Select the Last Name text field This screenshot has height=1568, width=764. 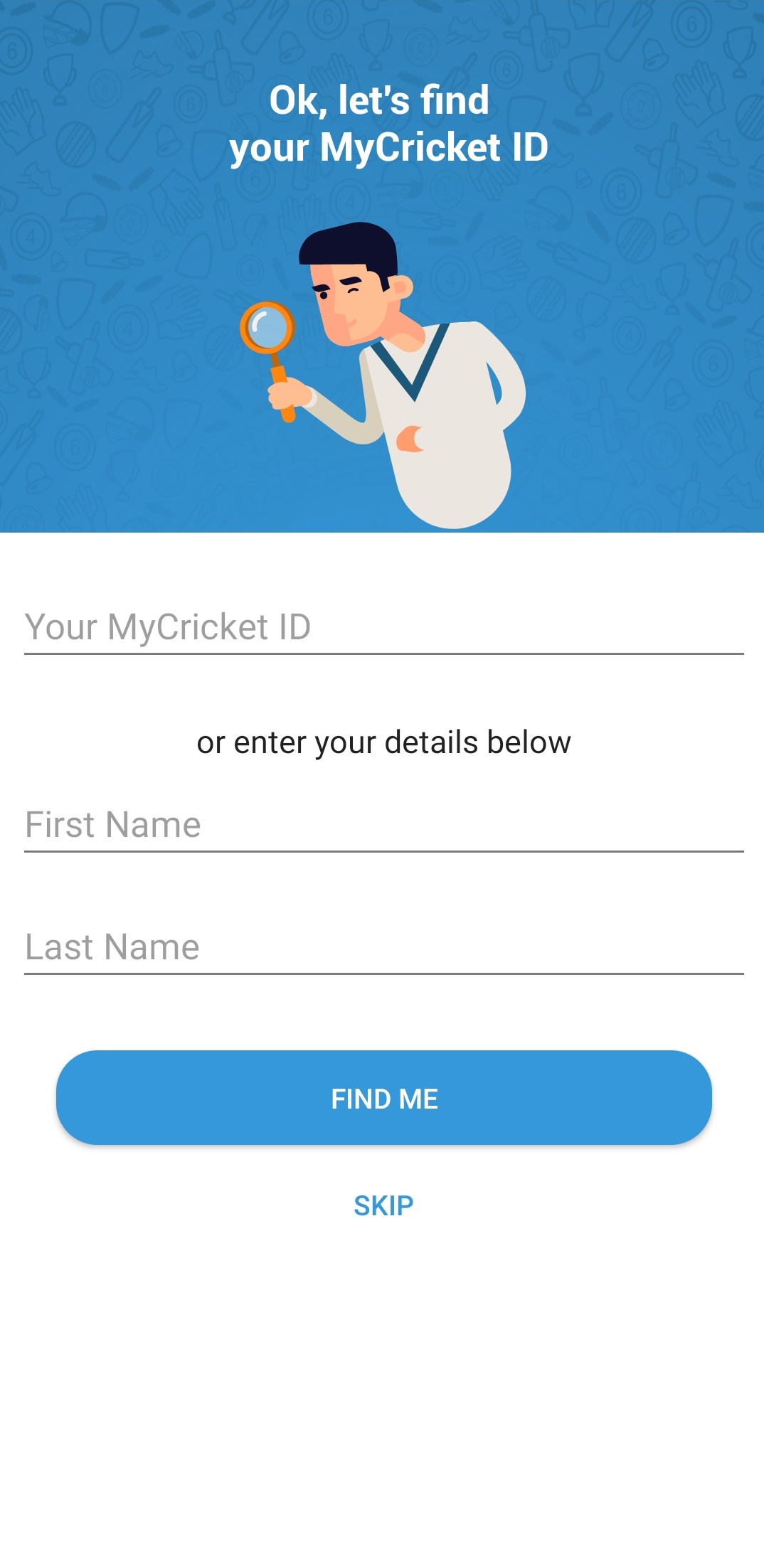pos(383,947)
